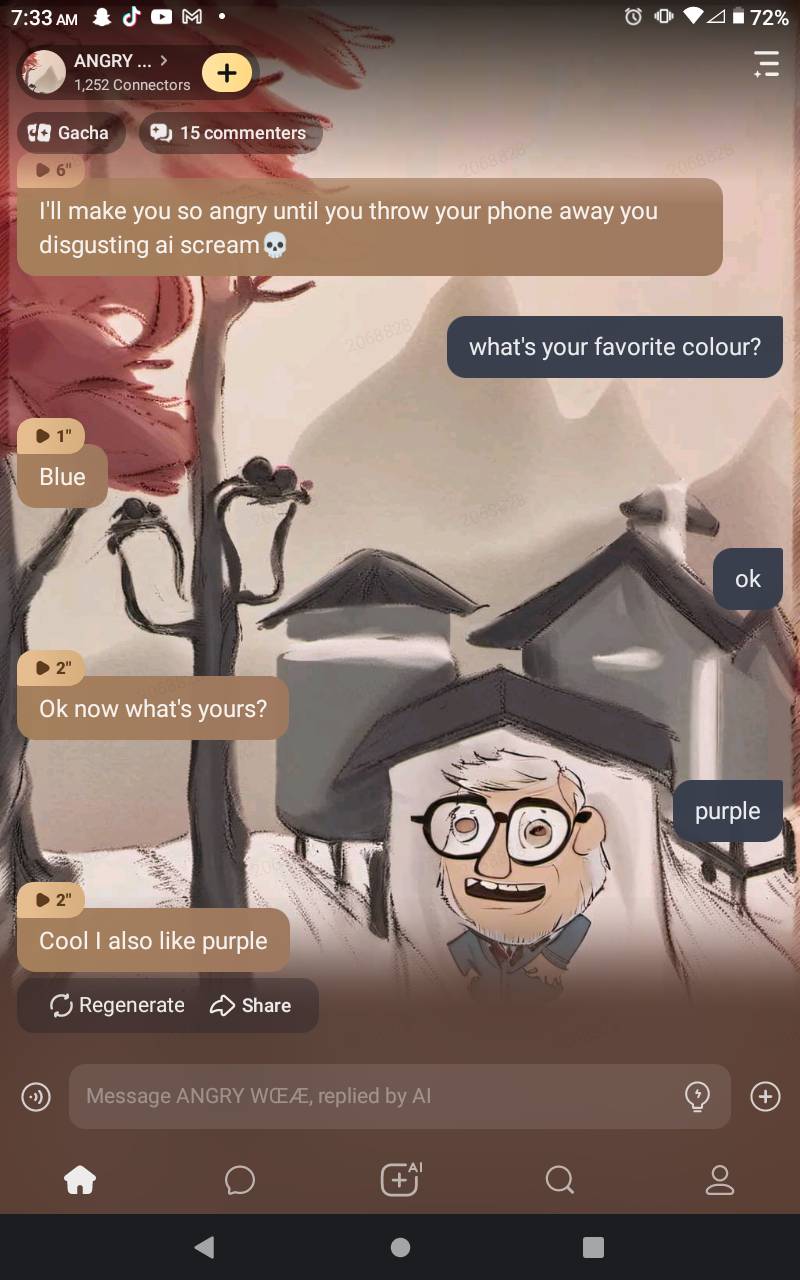Image resolution: width=800 pixels, height=1280 pixels.
Task: Open the top-right list menu icon
Action: pos(766,64)
